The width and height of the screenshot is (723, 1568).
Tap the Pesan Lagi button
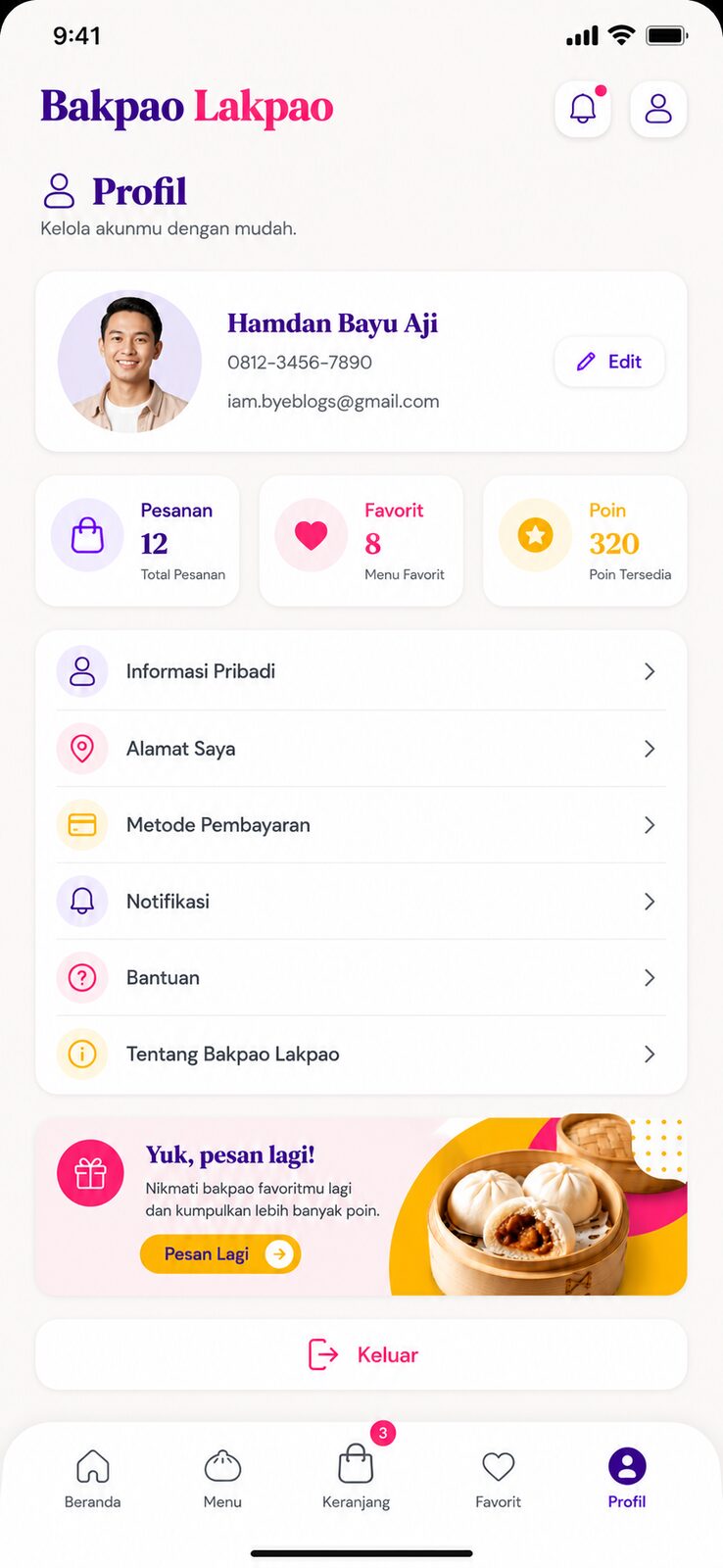tap(220, 1254)
